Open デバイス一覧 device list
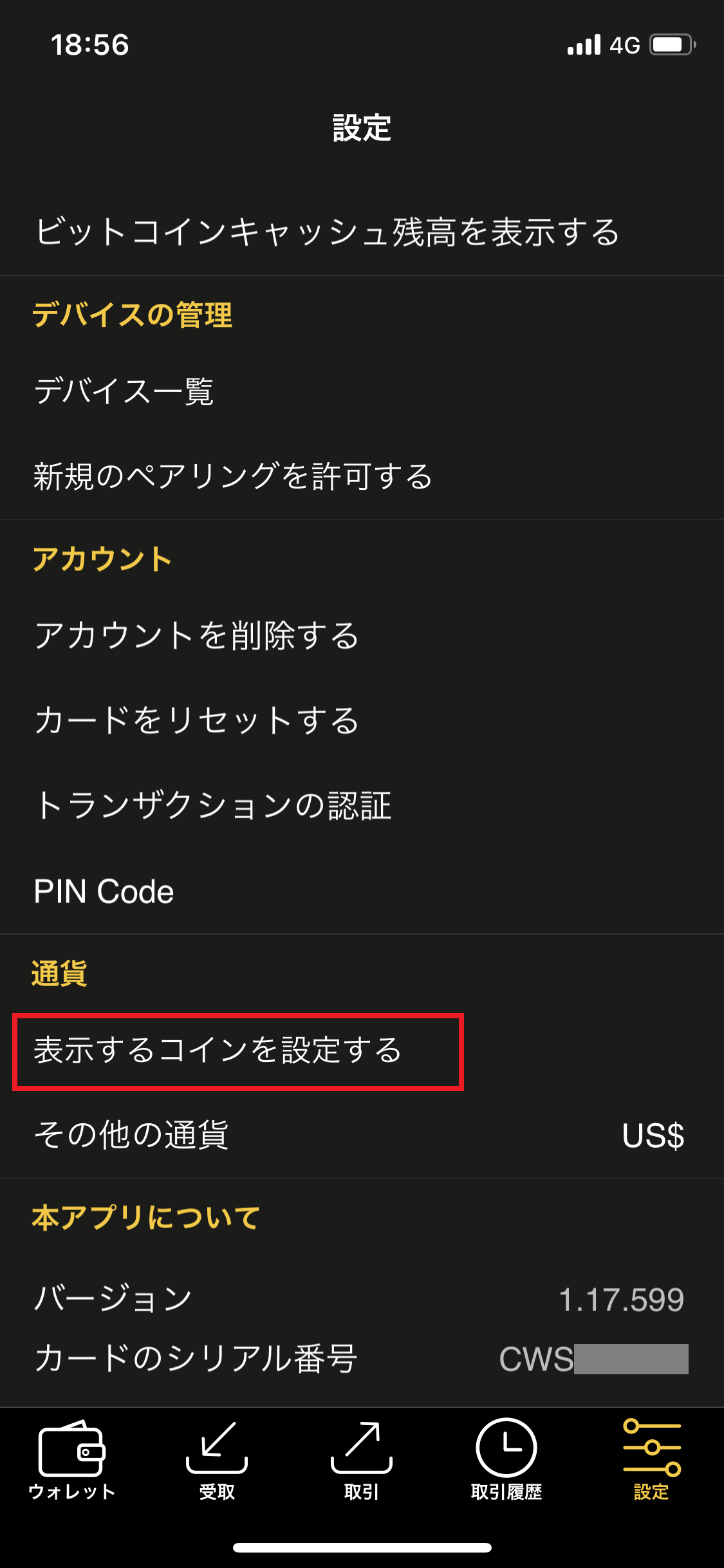This screenshot has height=1568, width=724. [x=362, y=391]
